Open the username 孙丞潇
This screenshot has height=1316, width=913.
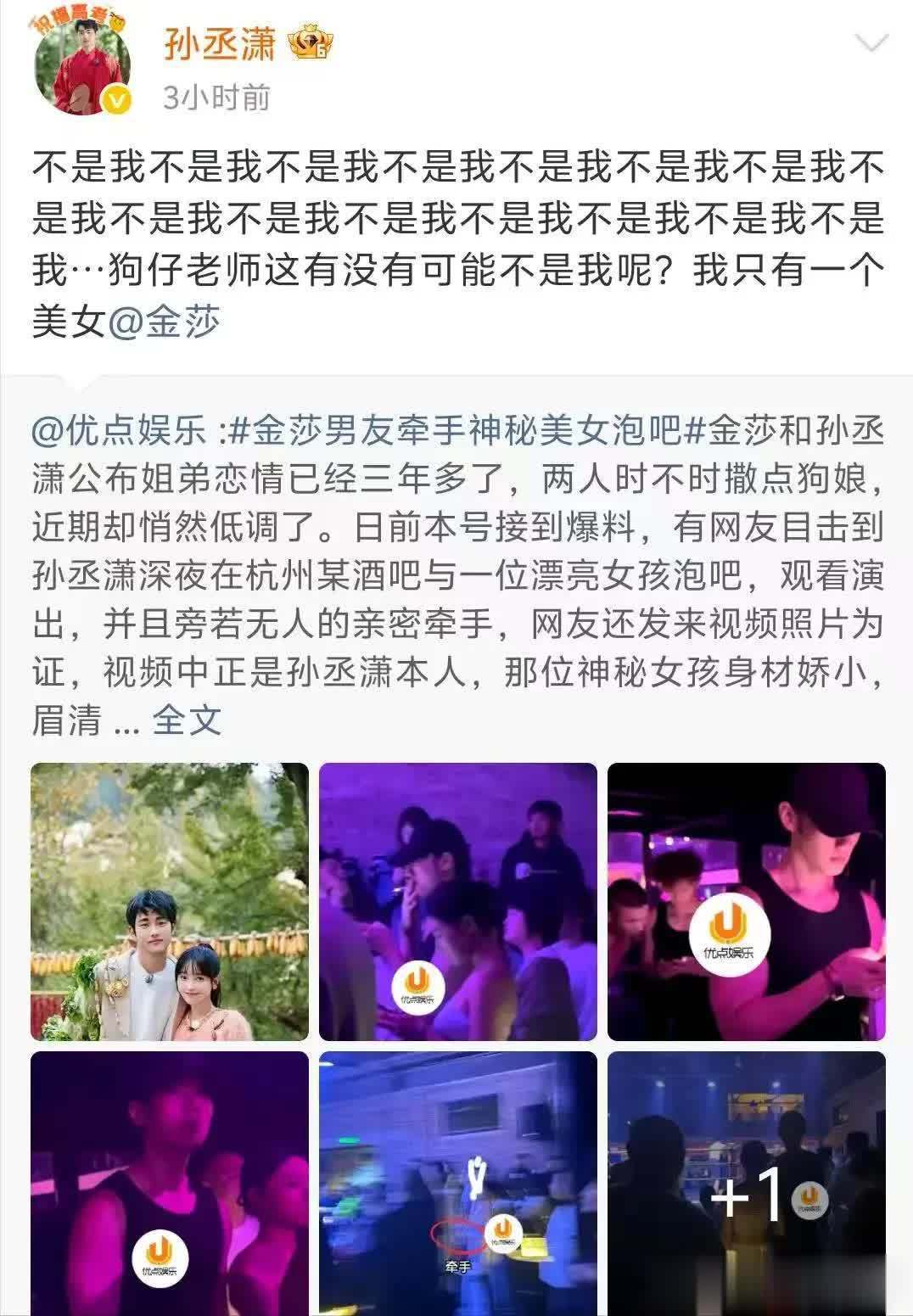click(x=220, y=45)
